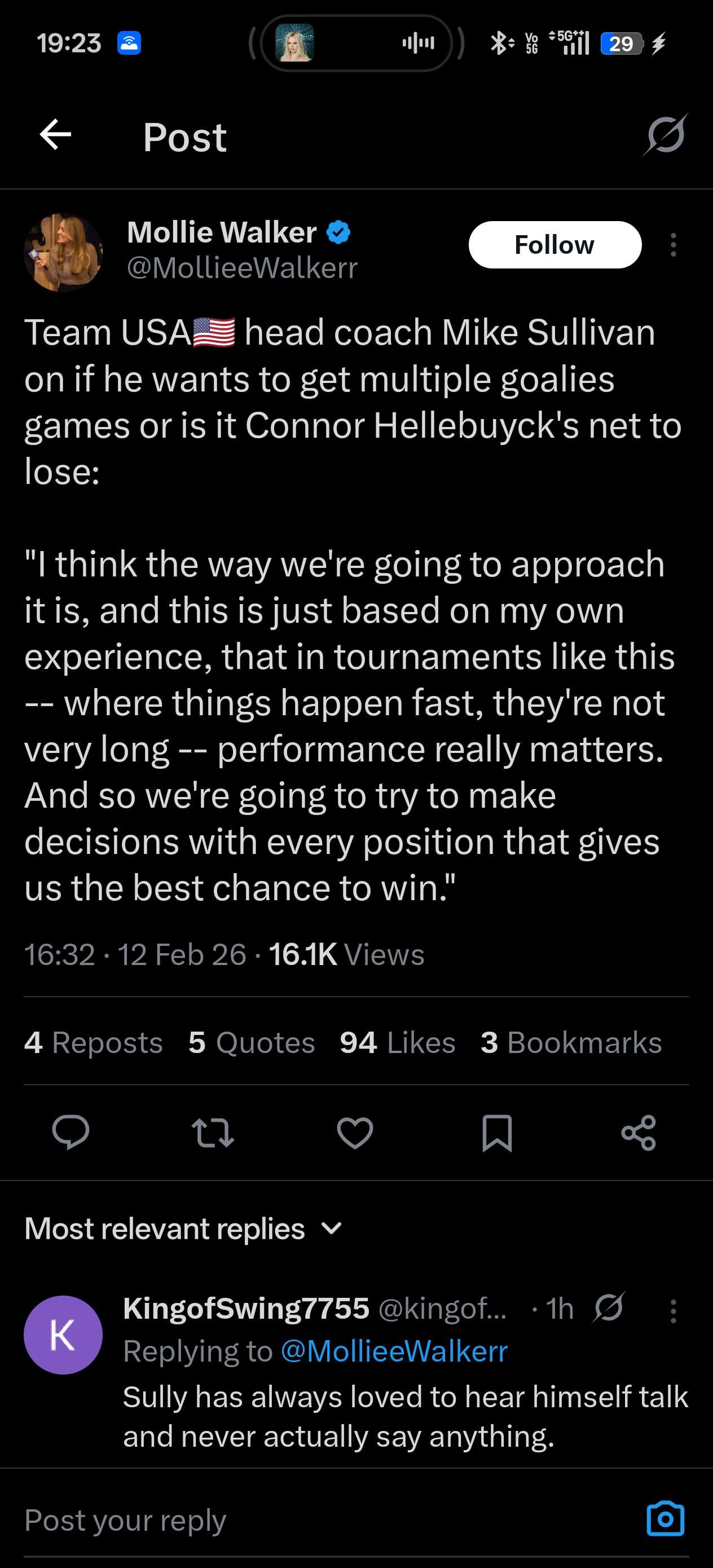Open the @MollieeWalkerr mention link
This screenshot has height=1568, width=713.
click(x=394, y=1351)
